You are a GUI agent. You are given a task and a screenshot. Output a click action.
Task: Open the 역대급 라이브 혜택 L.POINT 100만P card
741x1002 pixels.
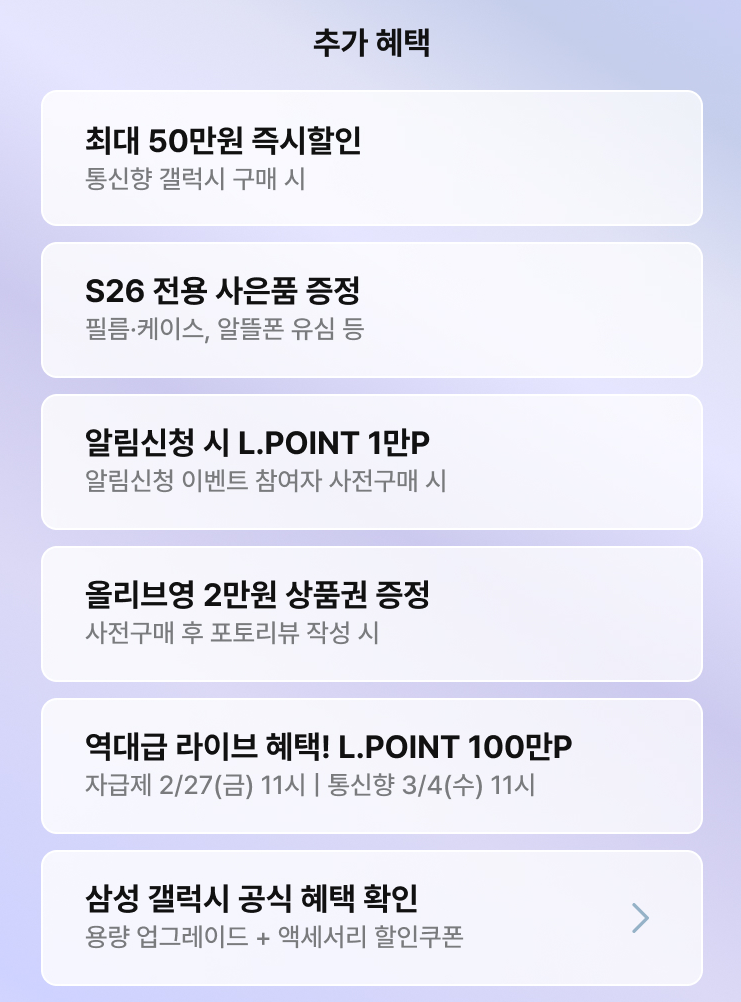(x=370, y=765)
